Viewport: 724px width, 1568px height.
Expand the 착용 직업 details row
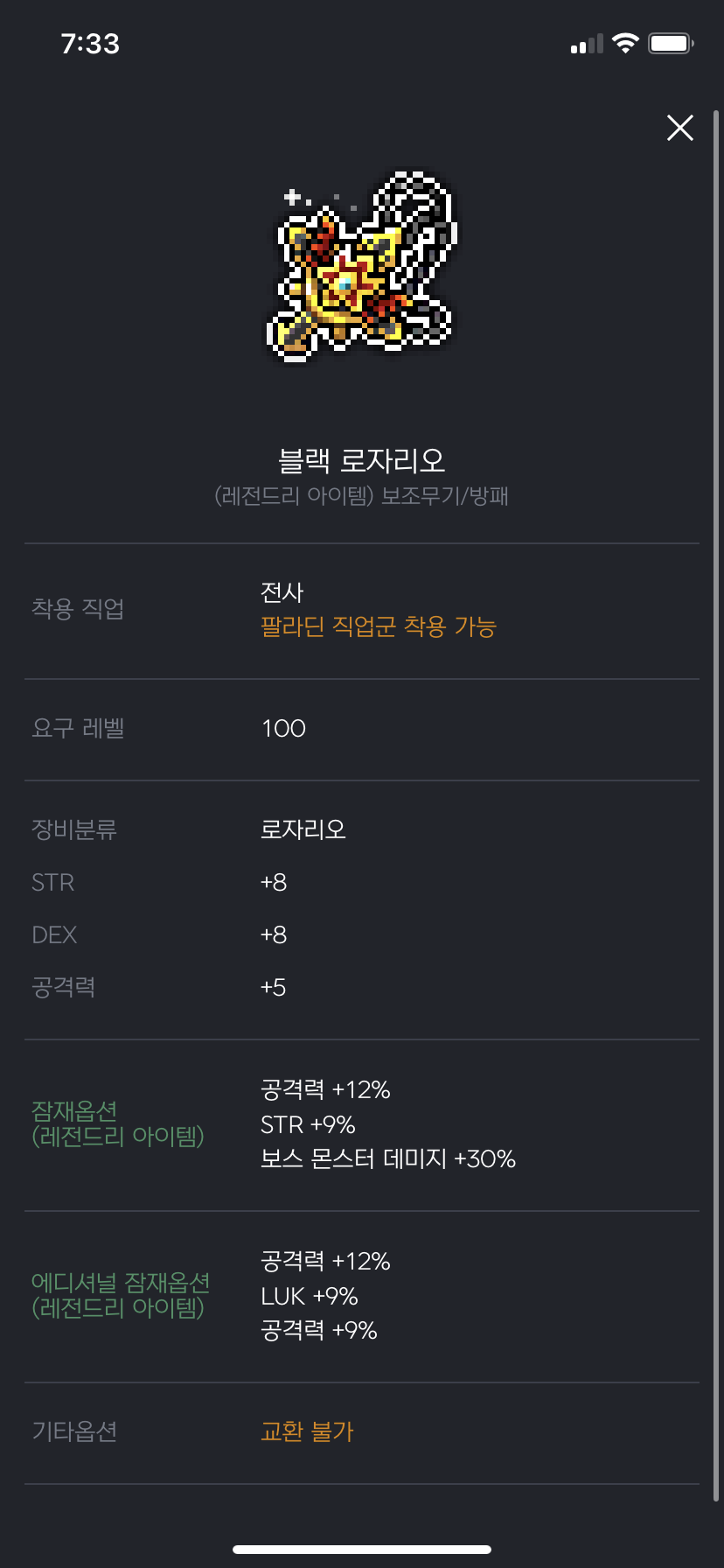[x=79, y=610]
